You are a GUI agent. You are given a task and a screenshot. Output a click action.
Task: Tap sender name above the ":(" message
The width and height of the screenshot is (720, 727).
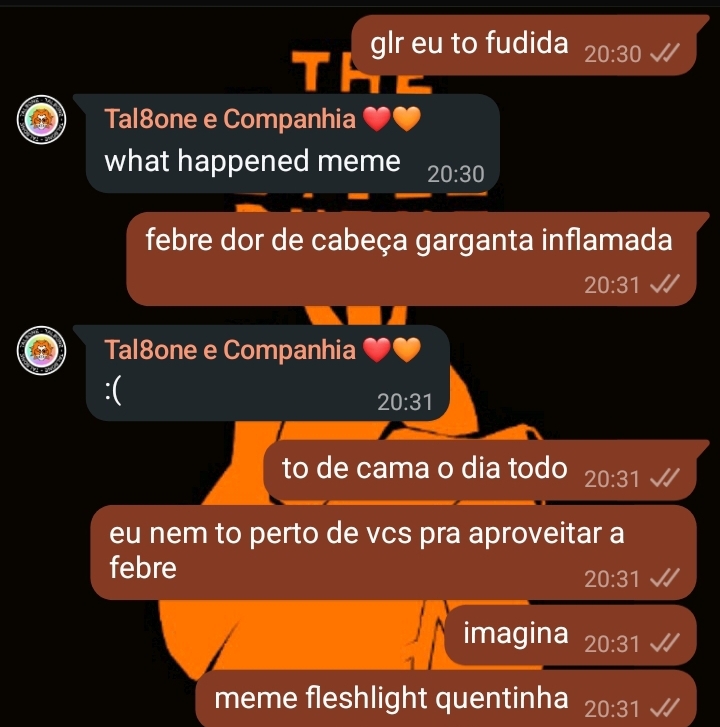pos(230,349)
